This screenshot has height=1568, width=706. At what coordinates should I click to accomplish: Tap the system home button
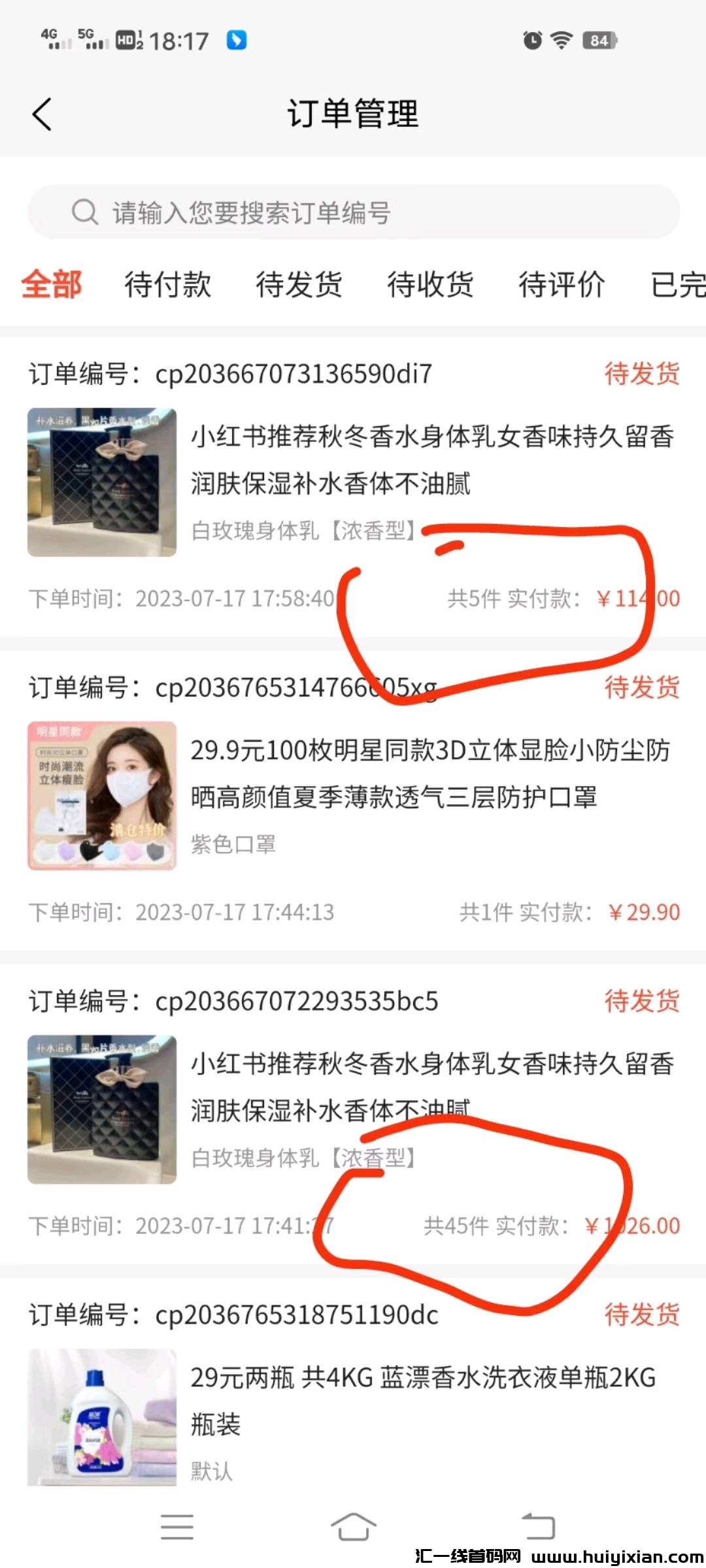coord(353,1527)
